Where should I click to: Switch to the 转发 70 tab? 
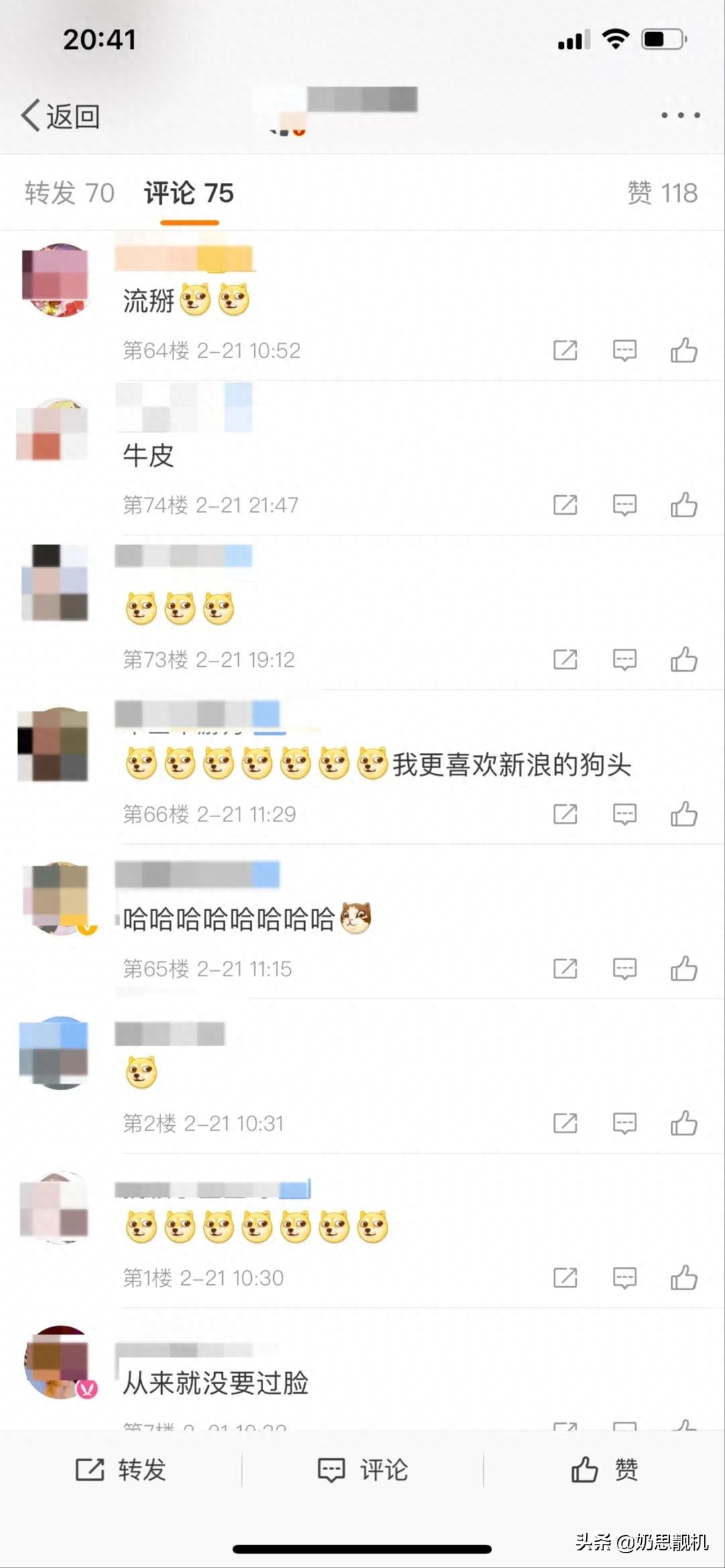[69, 193]
